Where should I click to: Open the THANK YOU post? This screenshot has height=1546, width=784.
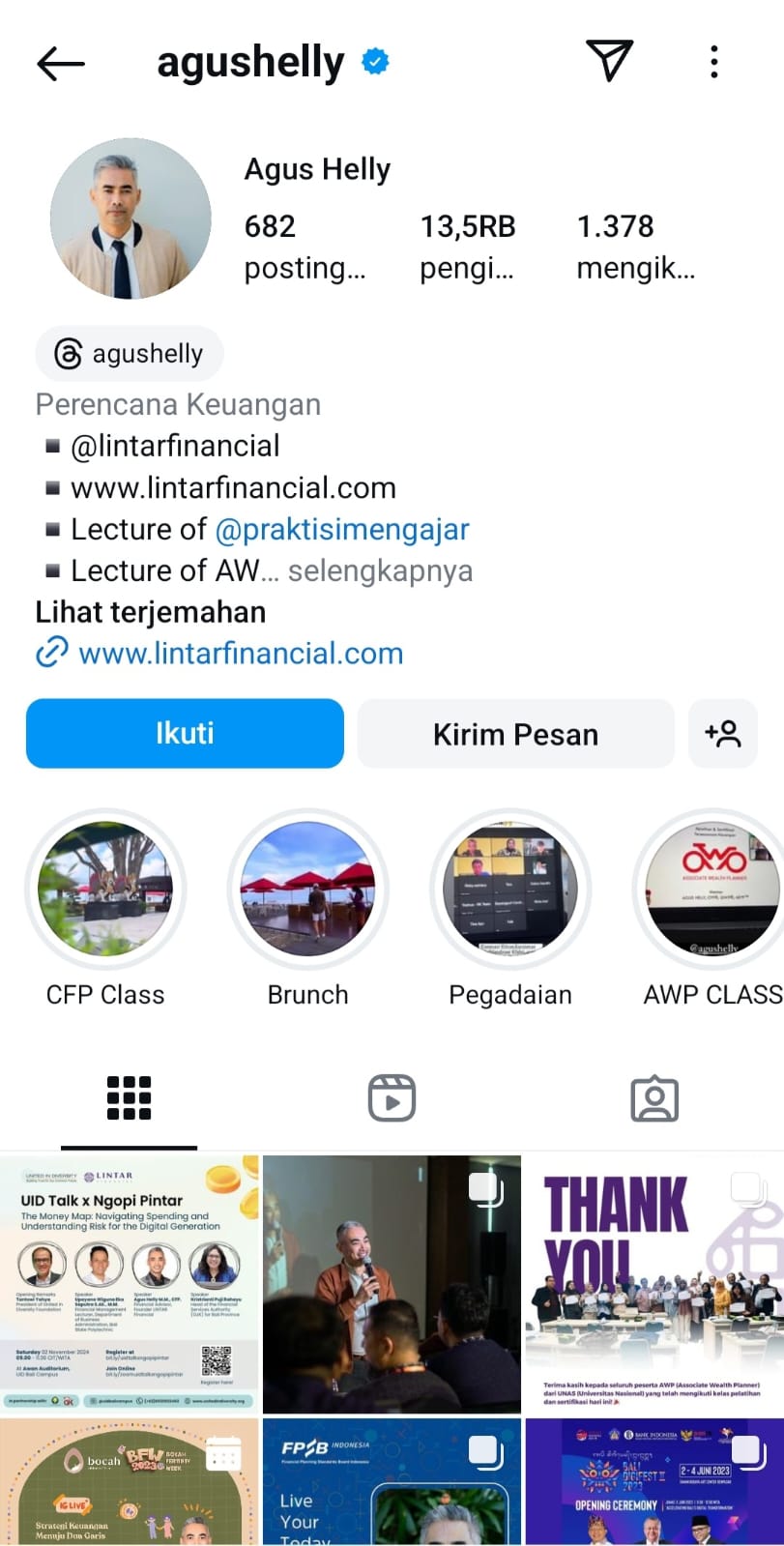(654, 1284)
